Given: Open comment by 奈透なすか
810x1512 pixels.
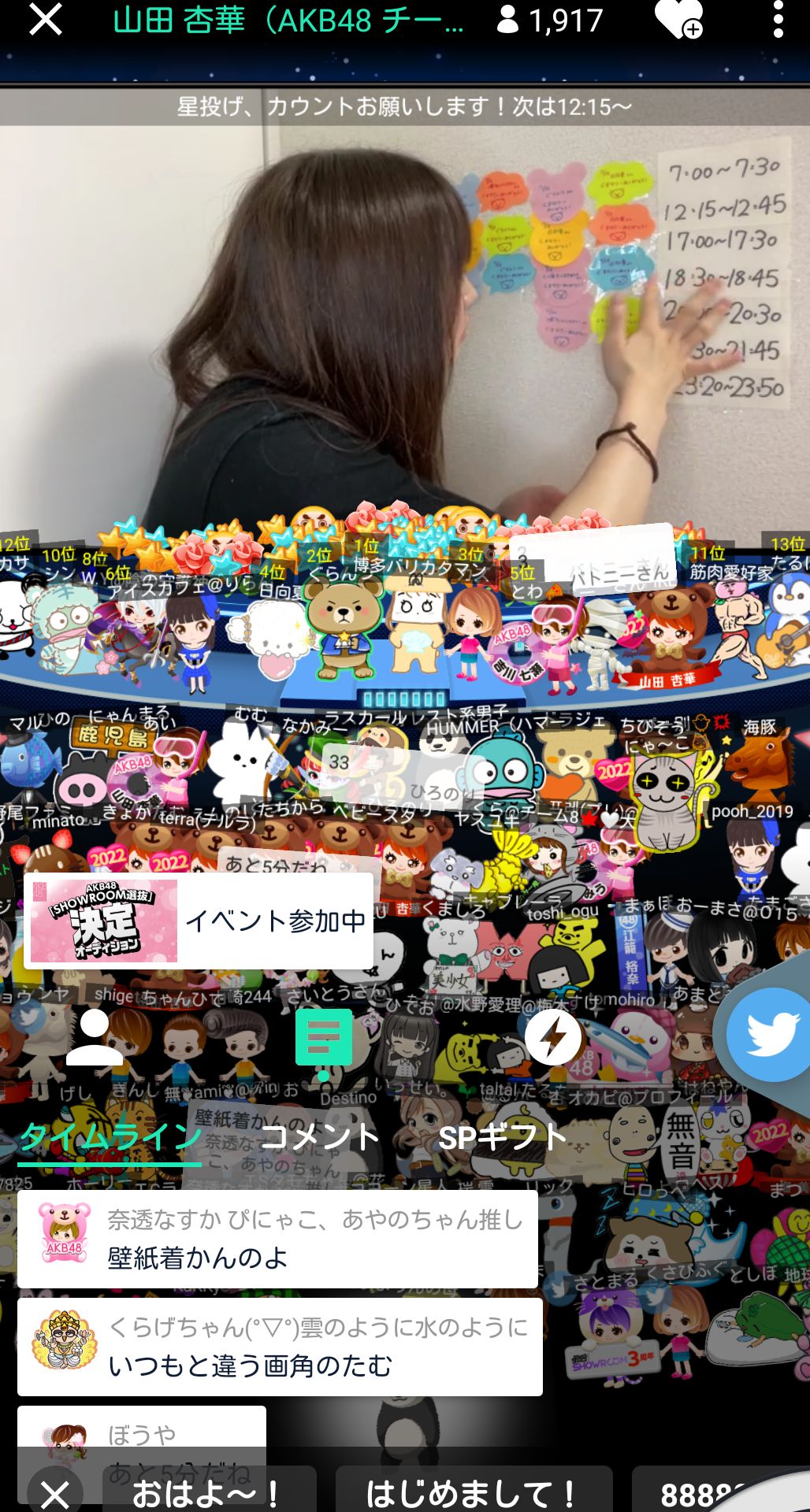Looking at the screenshot, I should pos(277,1239).
